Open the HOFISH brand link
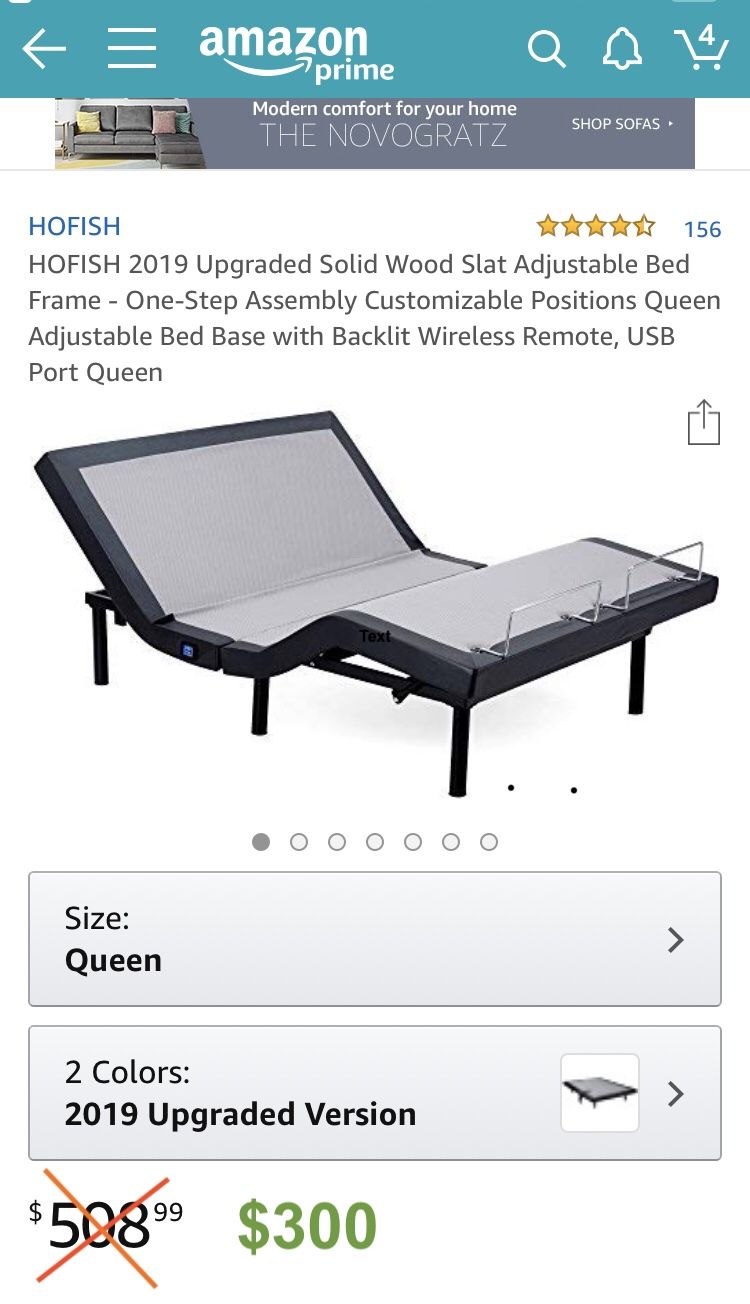 [x=74, y=226]
